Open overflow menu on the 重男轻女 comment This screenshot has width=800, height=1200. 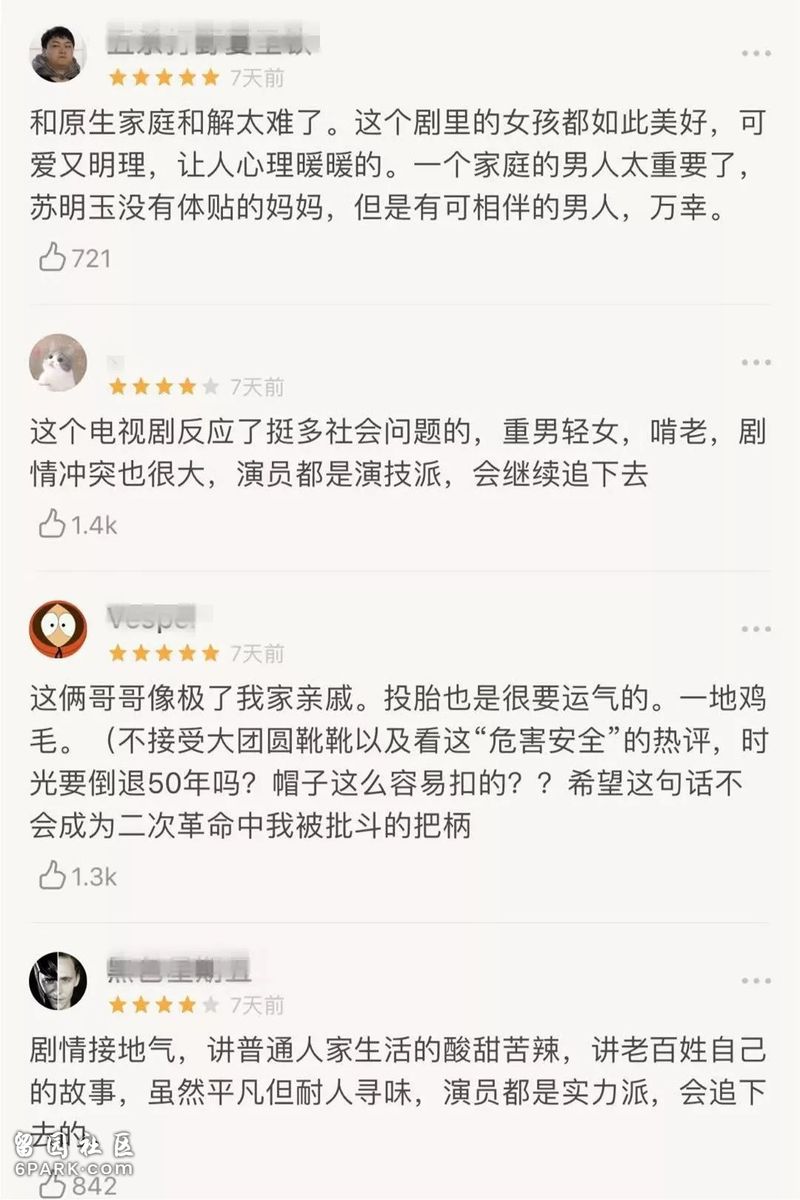tap(755, 362)
